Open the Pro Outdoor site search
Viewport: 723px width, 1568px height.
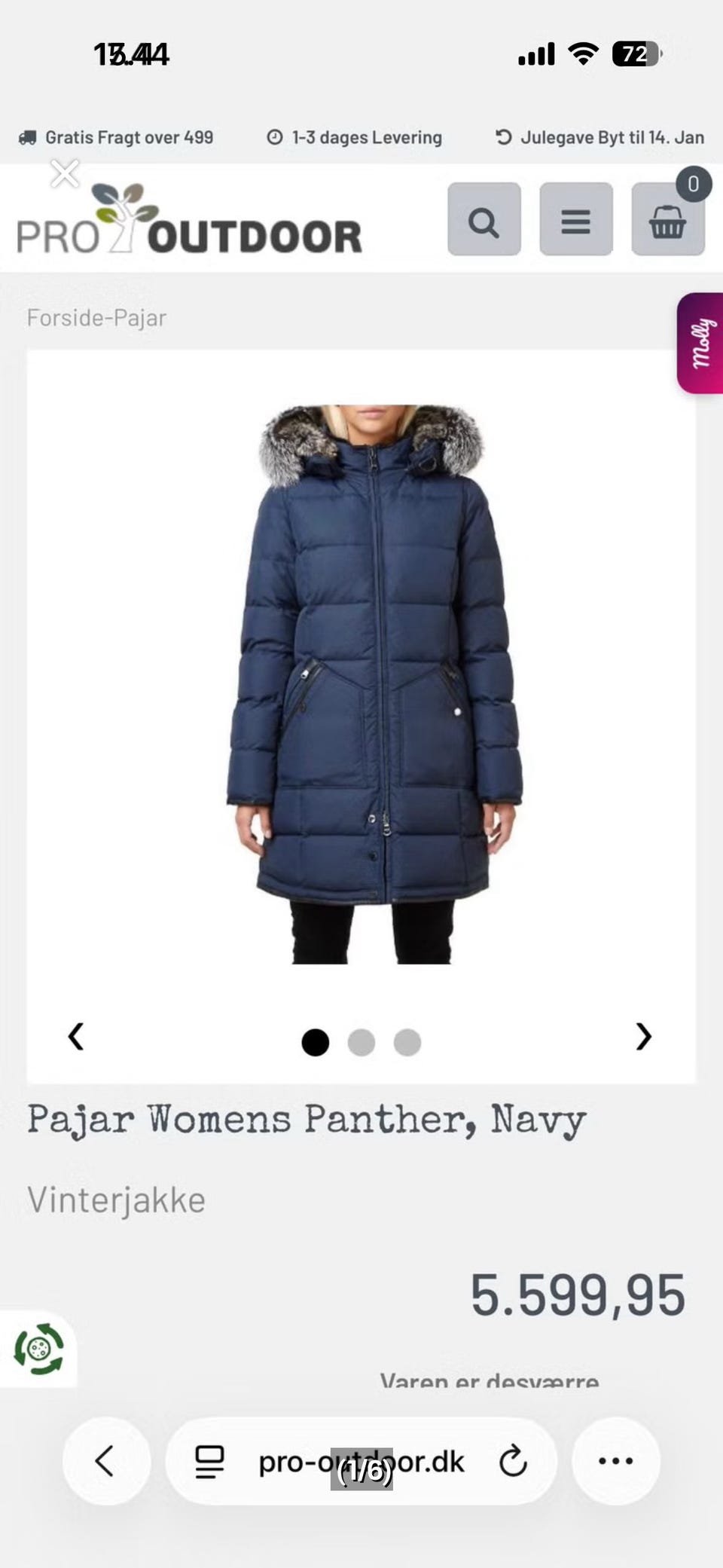[x=484, y=219]
